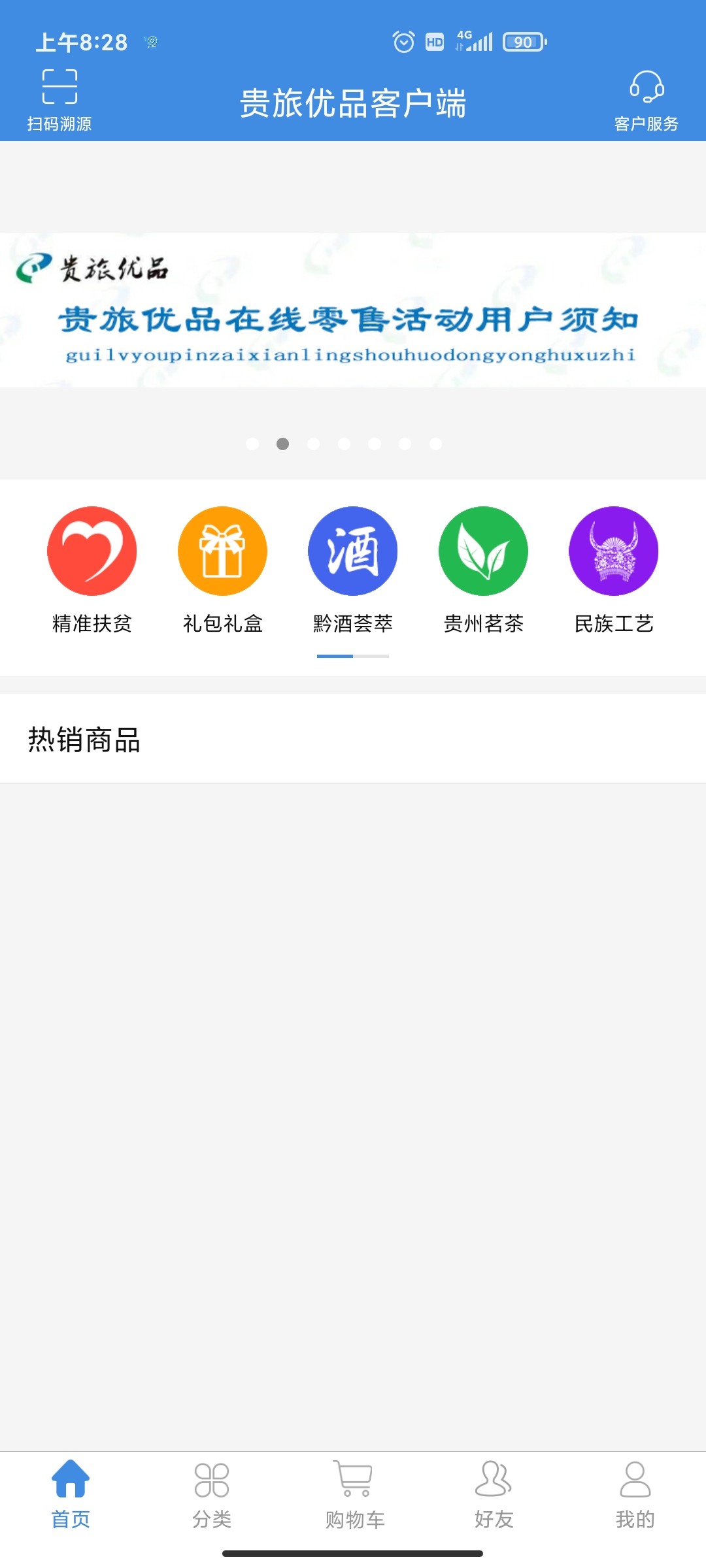
Task: Open the 贵旅优品 user notice banner
Action: click(x=353, y=310)
